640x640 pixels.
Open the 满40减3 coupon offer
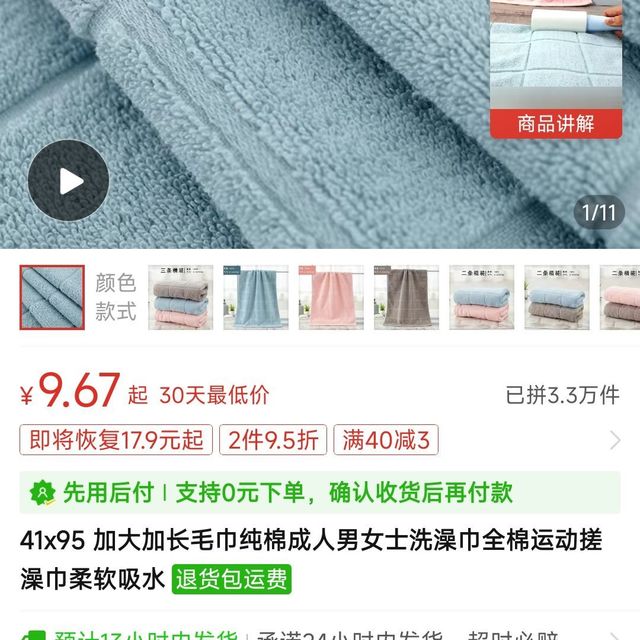(x=386, y=440)
